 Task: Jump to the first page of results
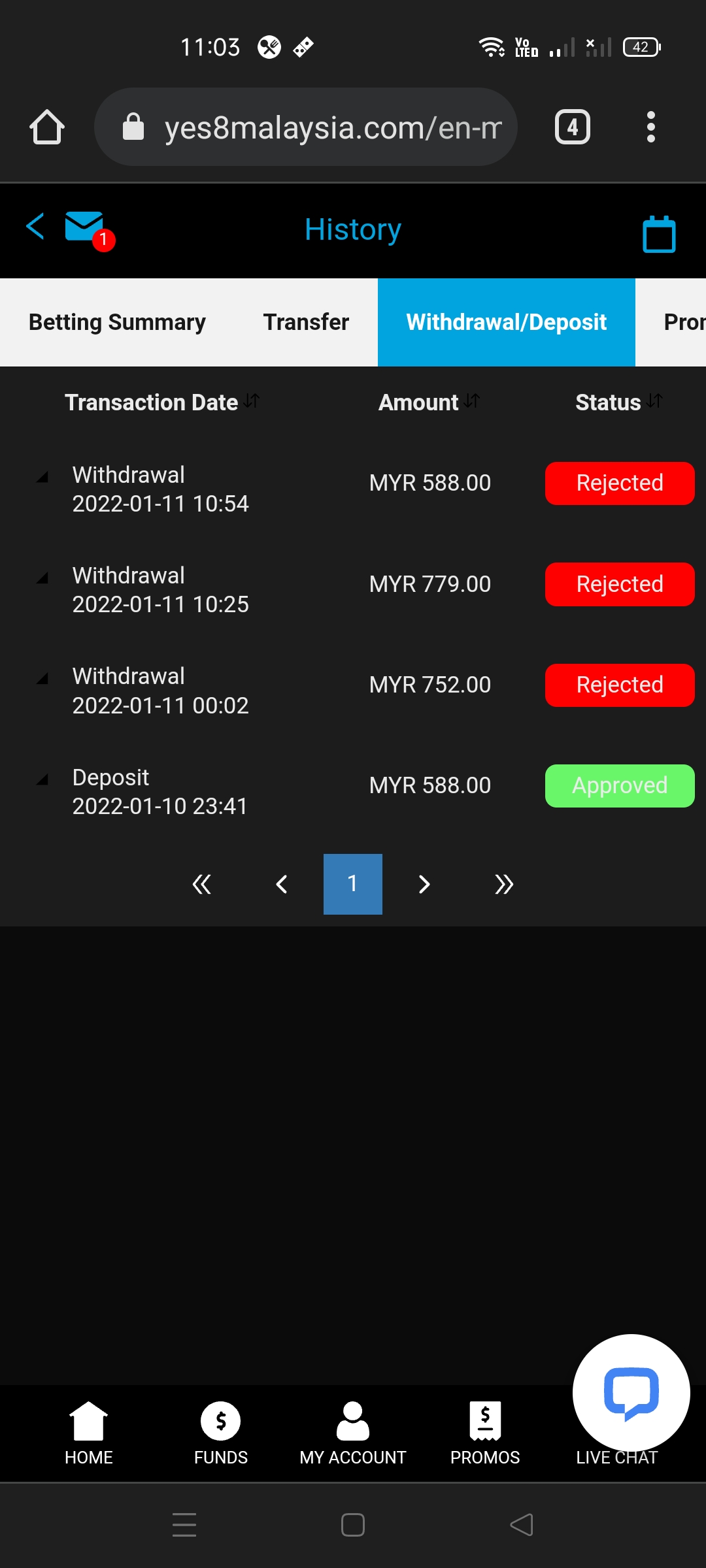(201, 884)
